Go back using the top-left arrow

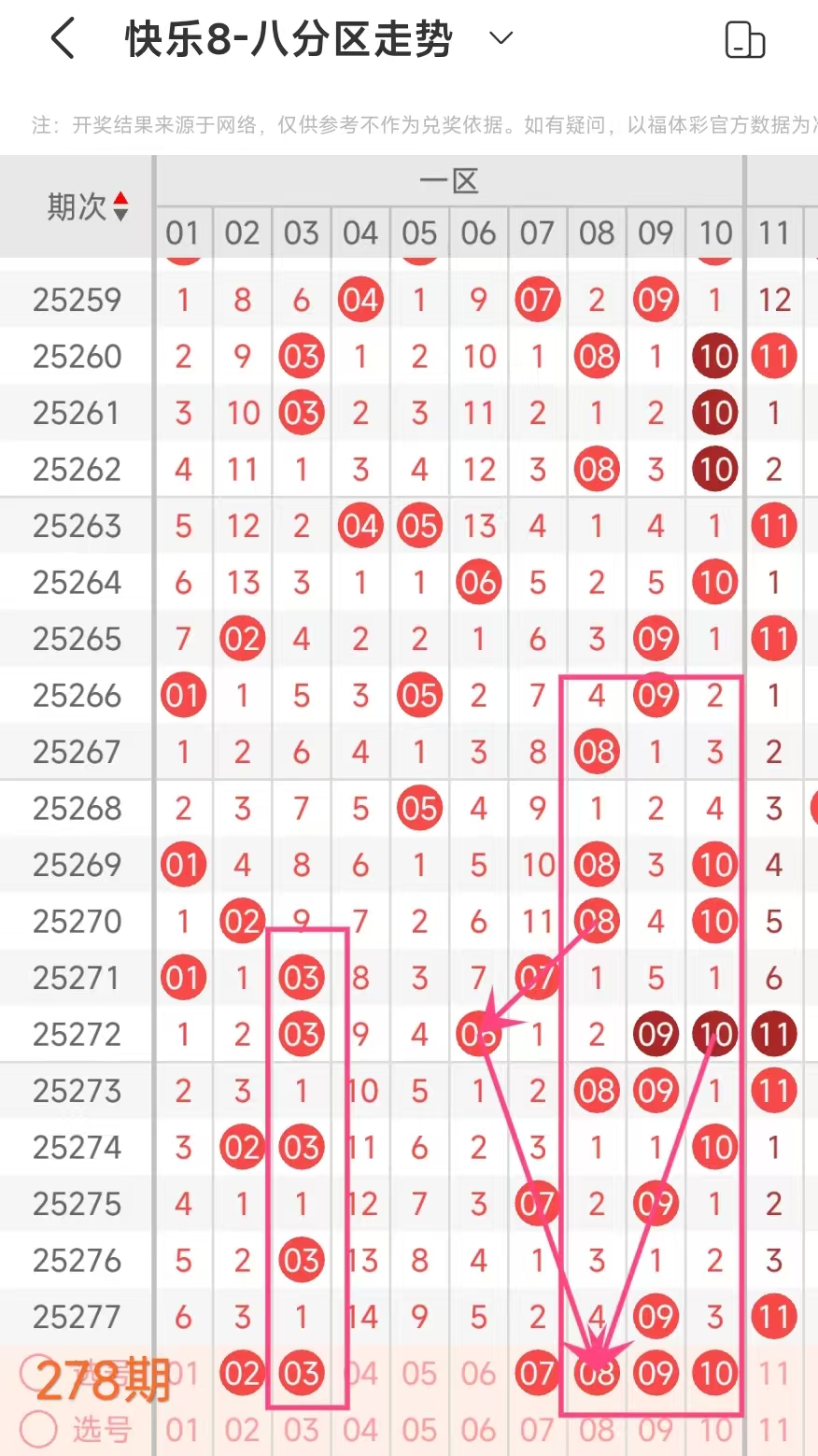[63, 40]
